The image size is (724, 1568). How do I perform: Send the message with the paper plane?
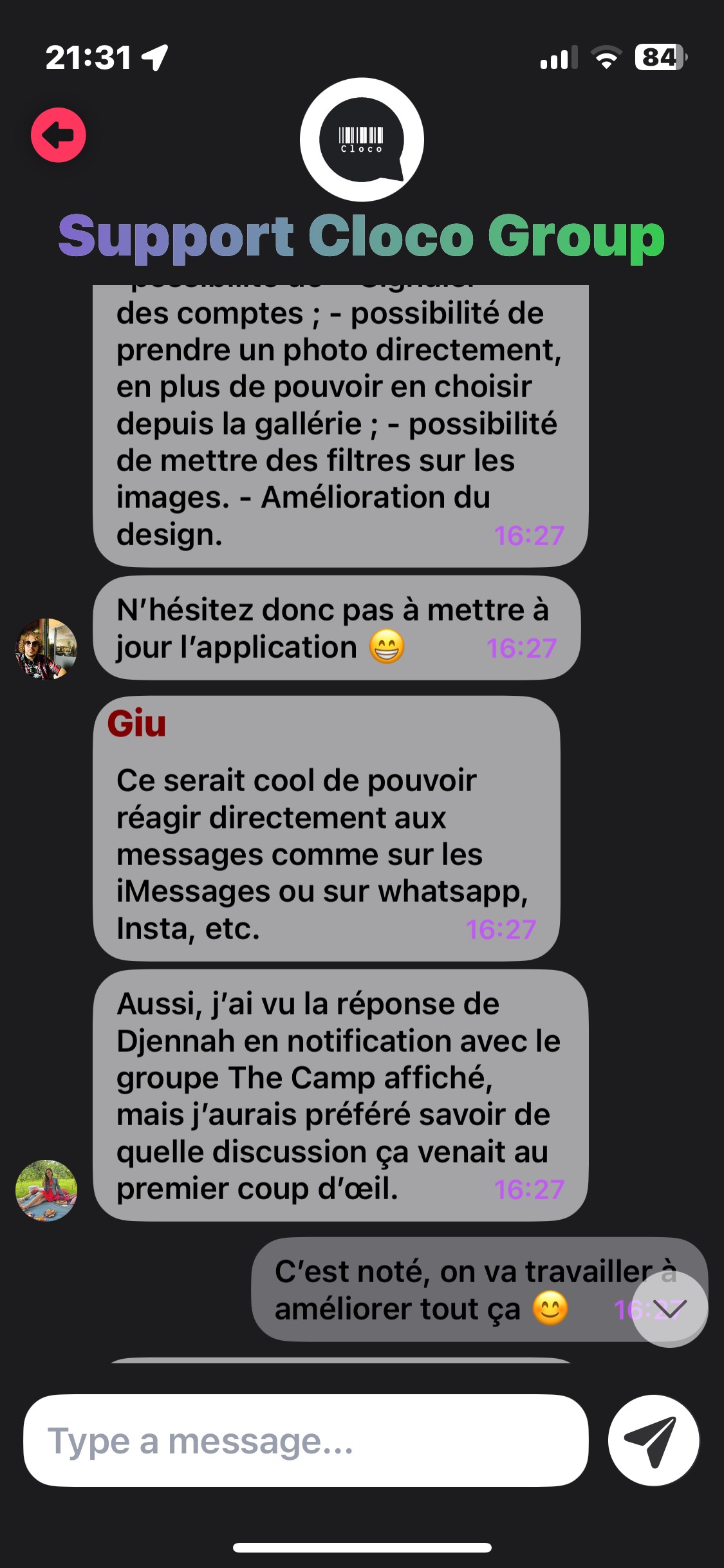click(x=653, y=1441)
